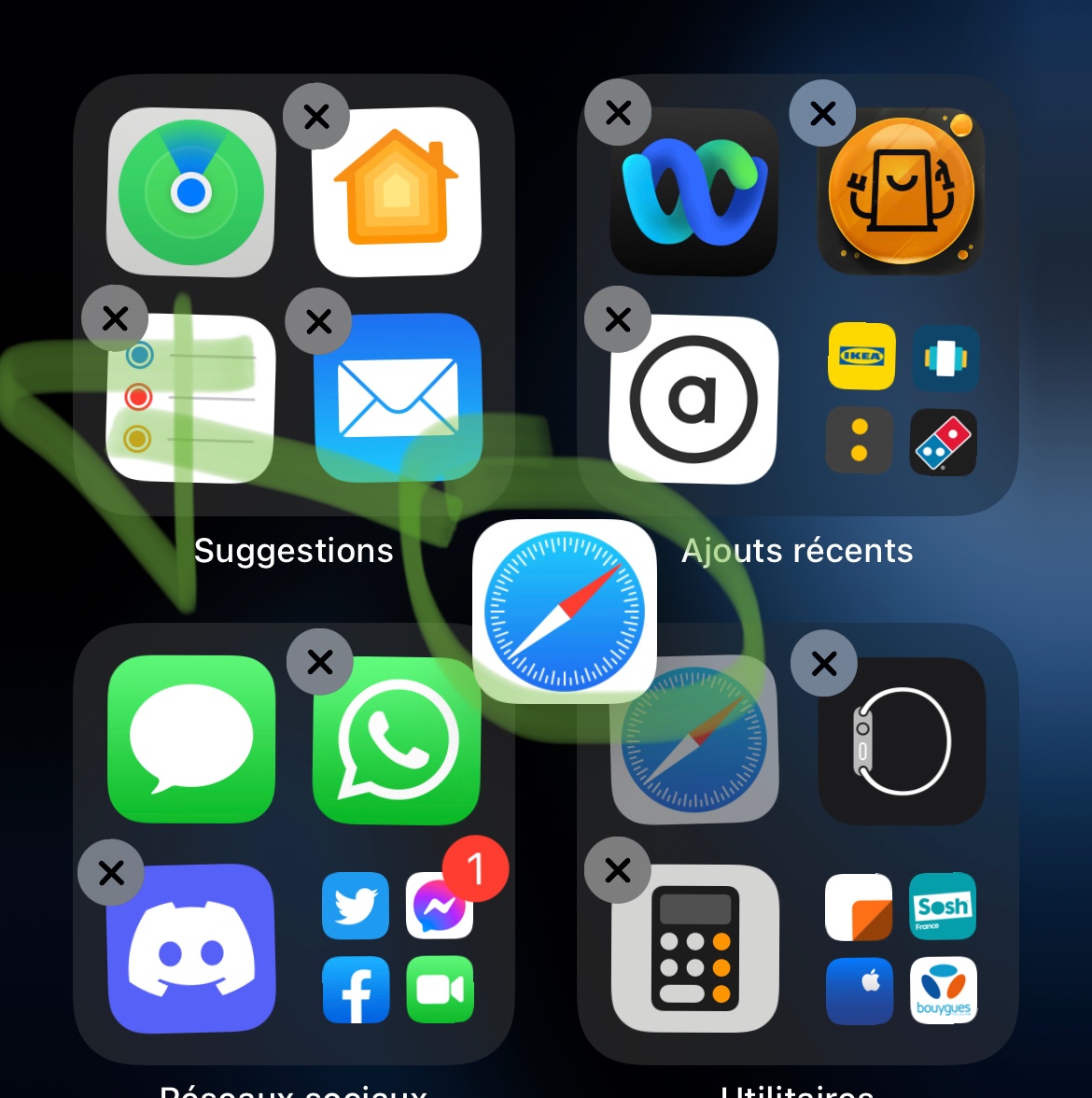Delete WhatsApp using its X badge

tap(320, 662)
